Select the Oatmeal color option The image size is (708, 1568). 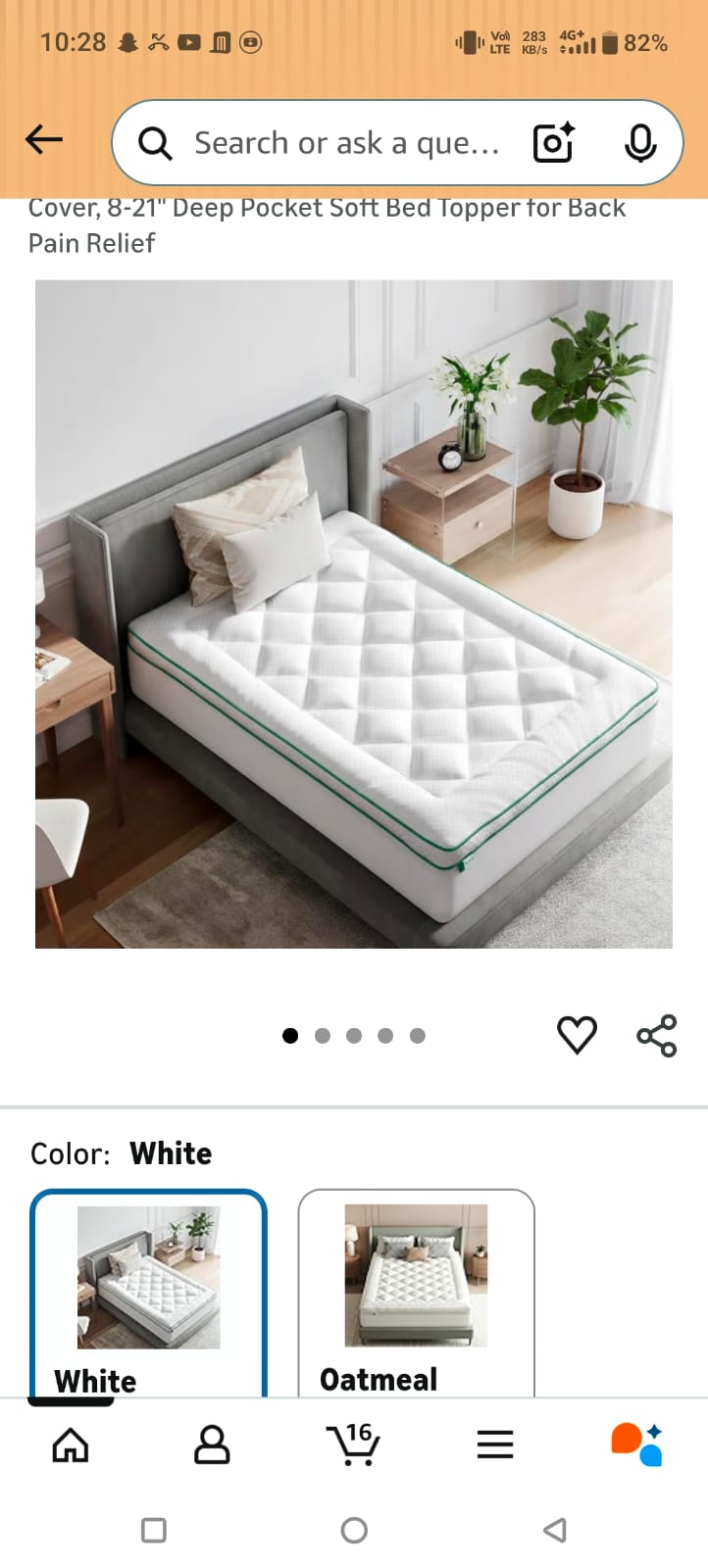[x=416, y=1294]
